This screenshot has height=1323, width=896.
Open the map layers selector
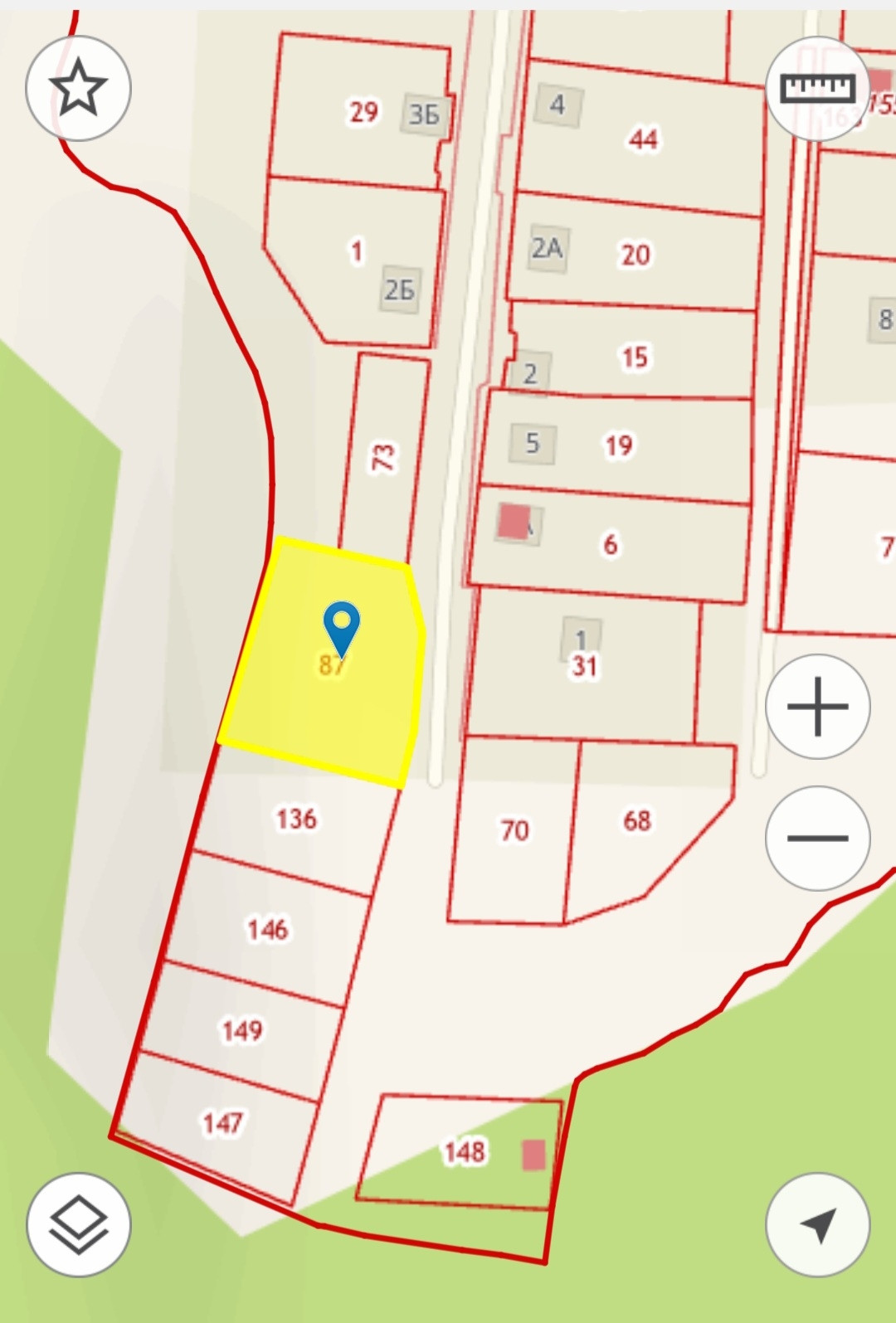pos(79,1224)
